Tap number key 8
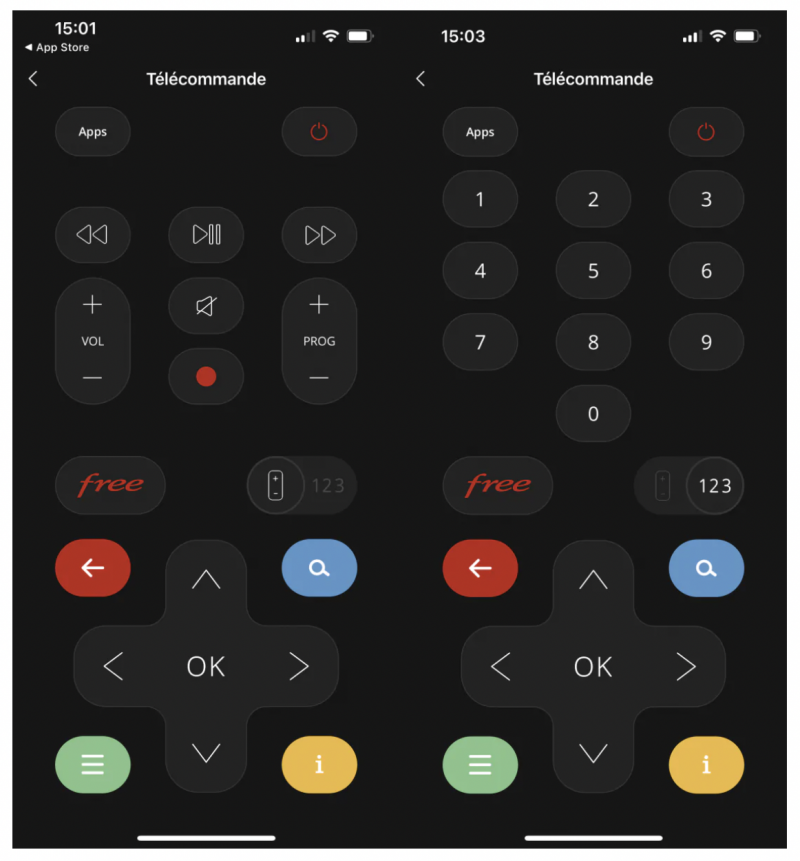The height and width of the screenshot is (861, 800). 593,343
